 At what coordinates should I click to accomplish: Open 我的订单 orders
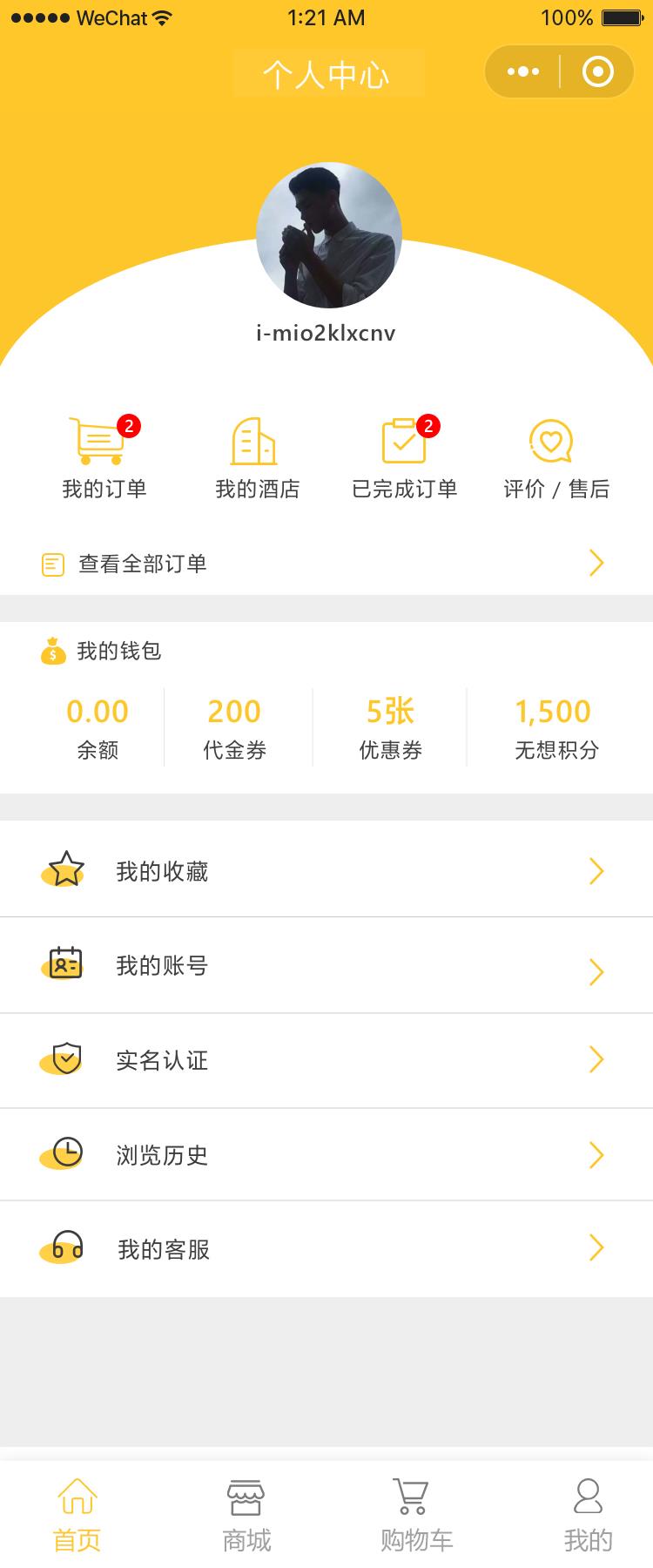click(x=104, y=457)
